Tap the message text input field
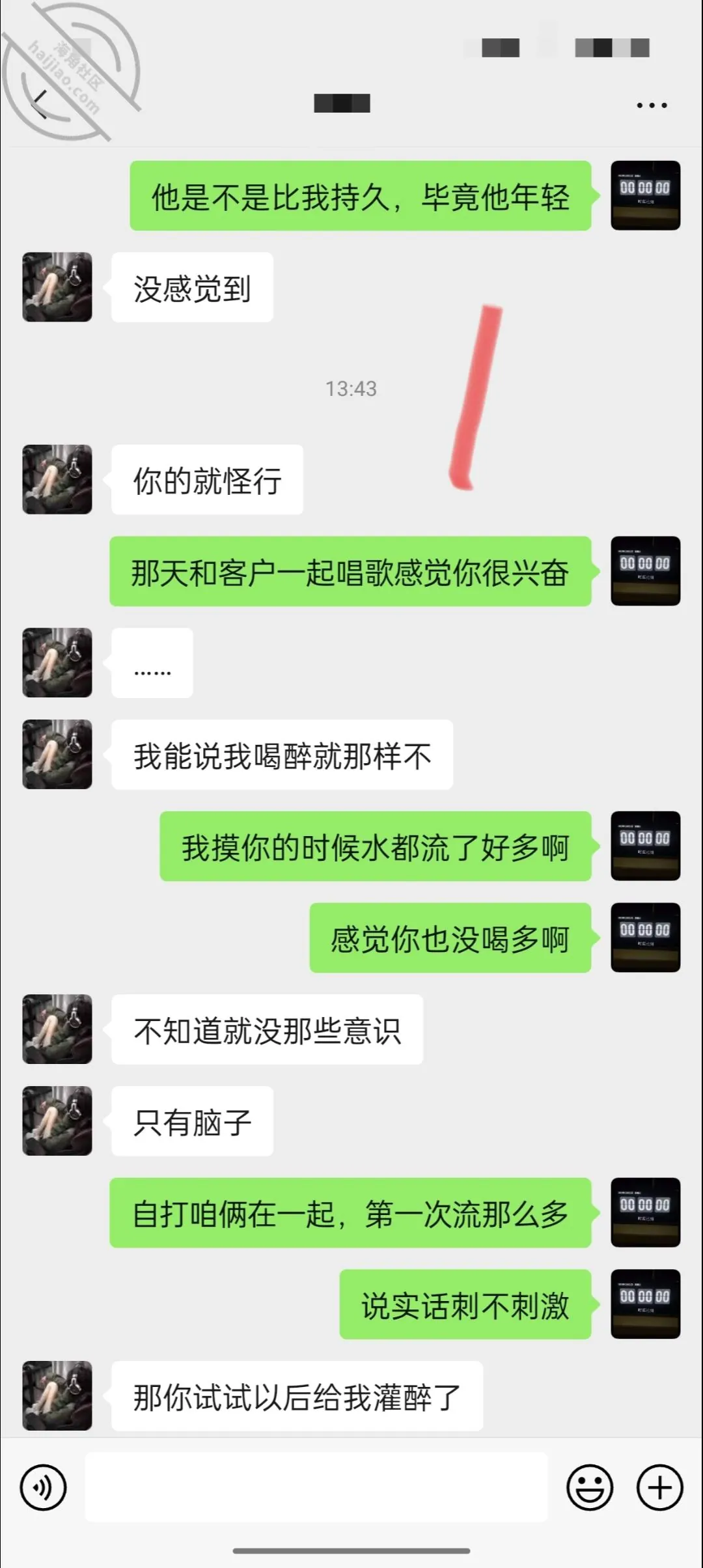This screenshot has height=1568, width=703. pyautogui.click(x=316, y=1487)
